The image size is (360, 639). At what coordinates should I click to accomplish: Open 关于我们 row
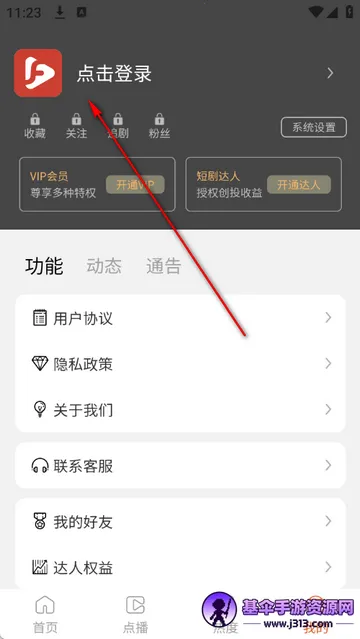pyautogui.click(x=180, y=409)
